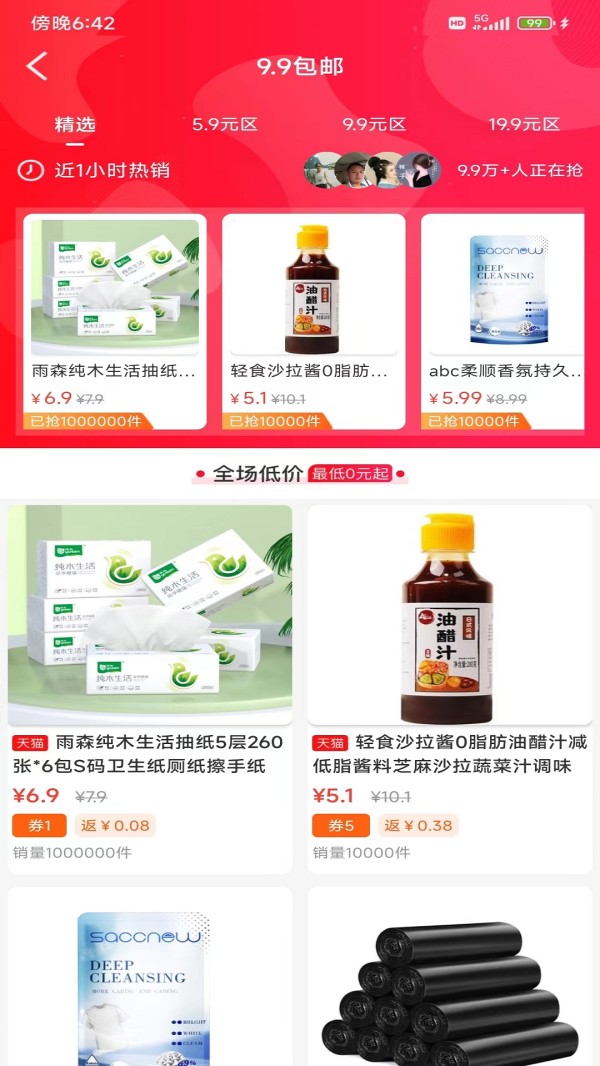Open the hot-selling 雨森纯木生活抽纸 ¥6.9 card

pos(115,322)
